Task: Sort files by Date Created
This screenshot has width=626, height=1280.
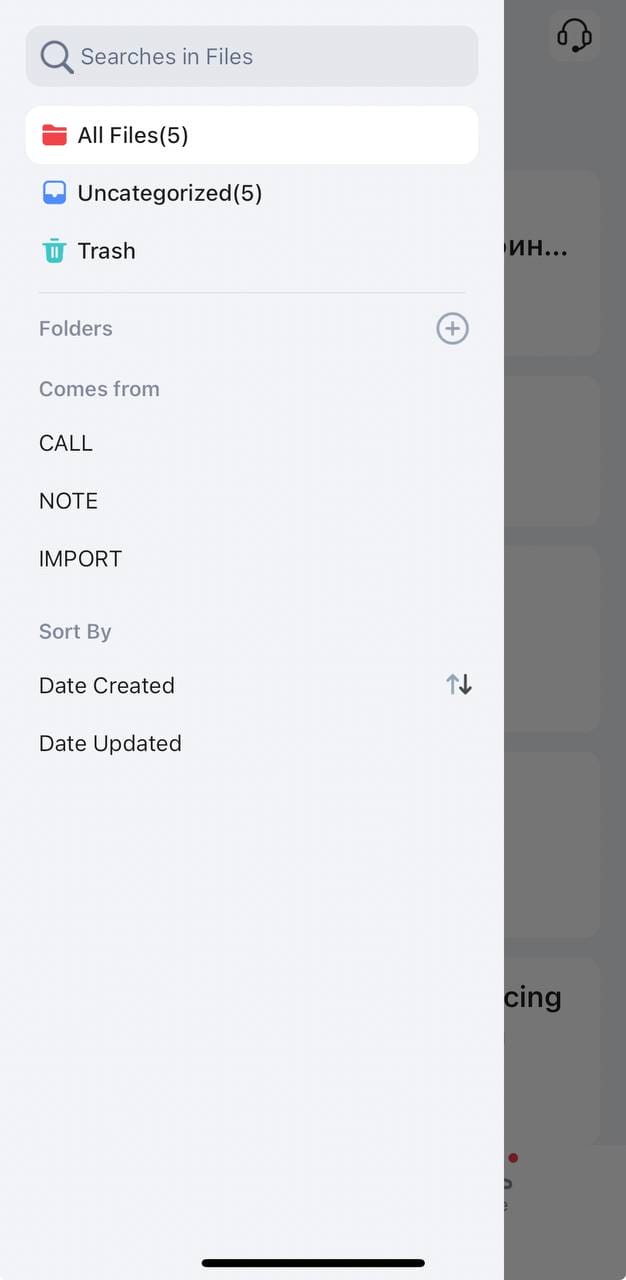Action: click(107, 685)
